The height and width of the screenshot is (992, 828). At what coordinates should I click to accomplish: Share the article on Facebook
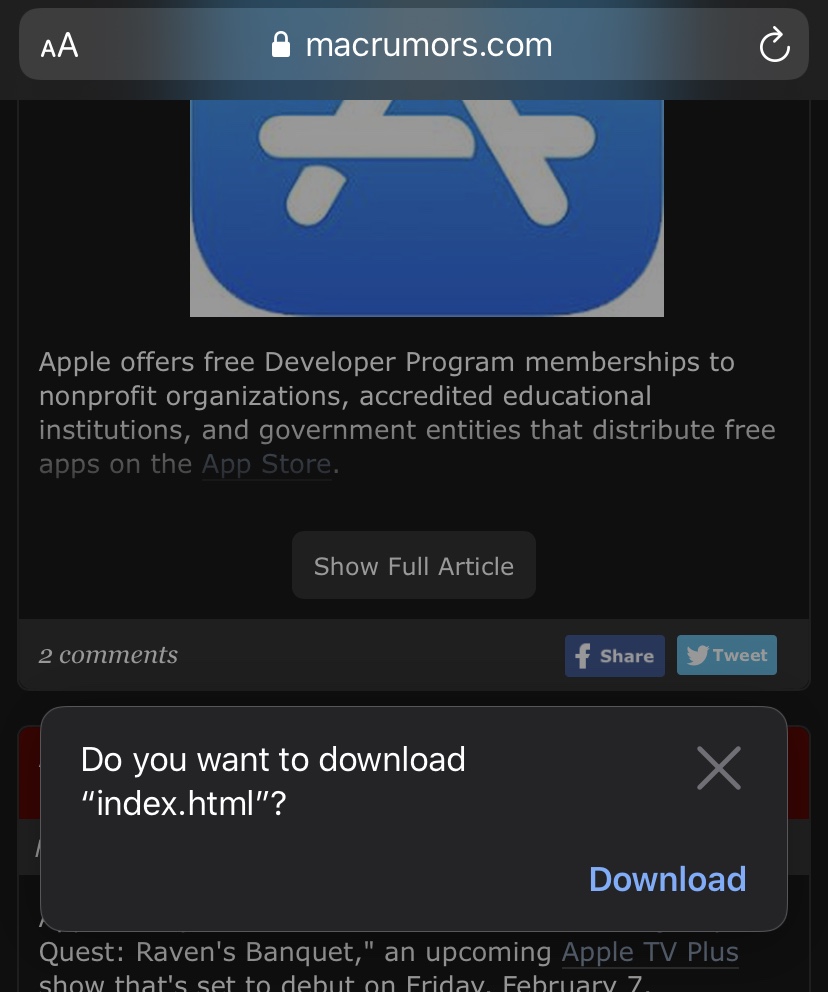coord(614,656)
